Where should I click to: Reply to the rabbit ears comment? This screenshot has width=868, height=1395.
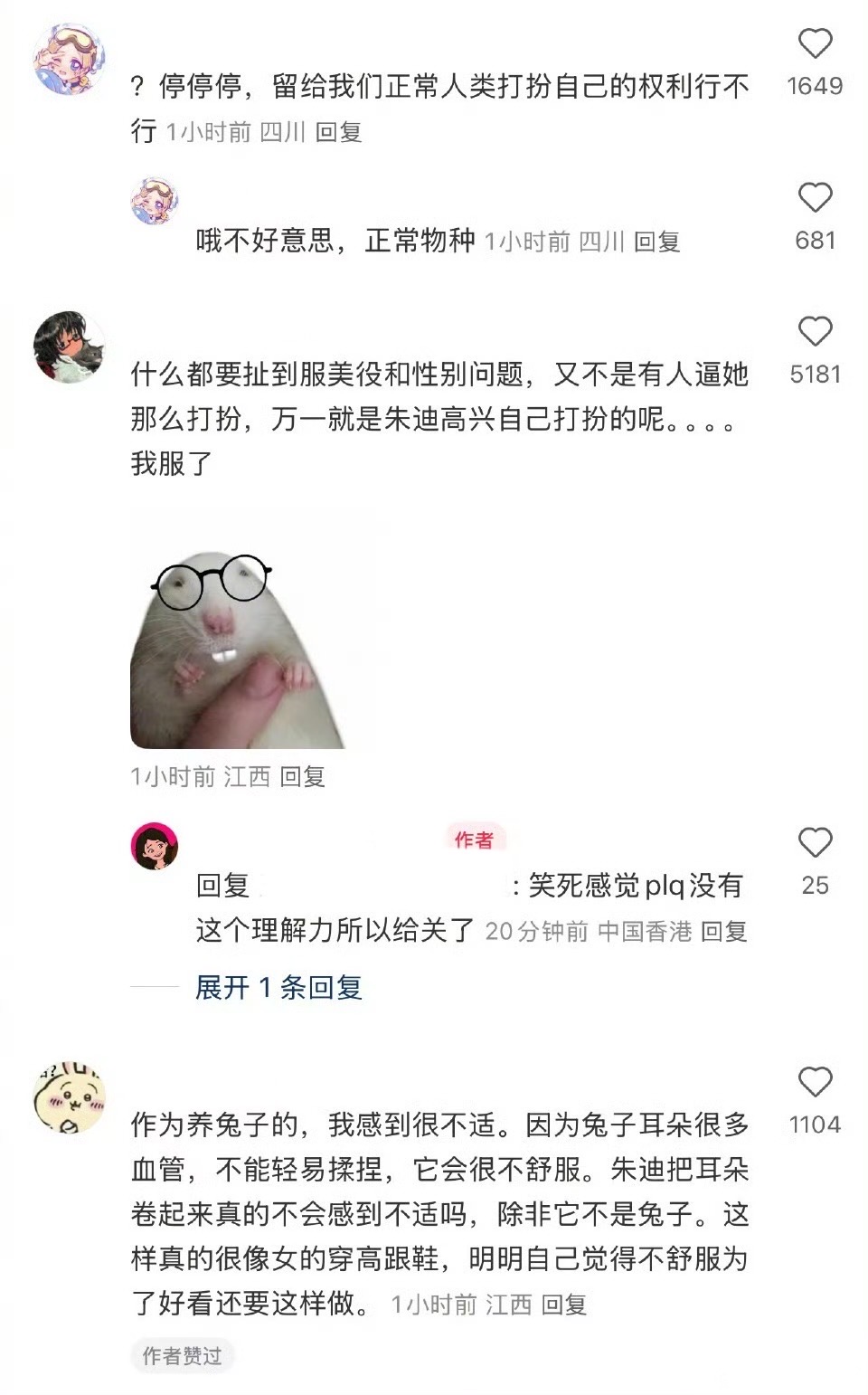point(564,1305)
